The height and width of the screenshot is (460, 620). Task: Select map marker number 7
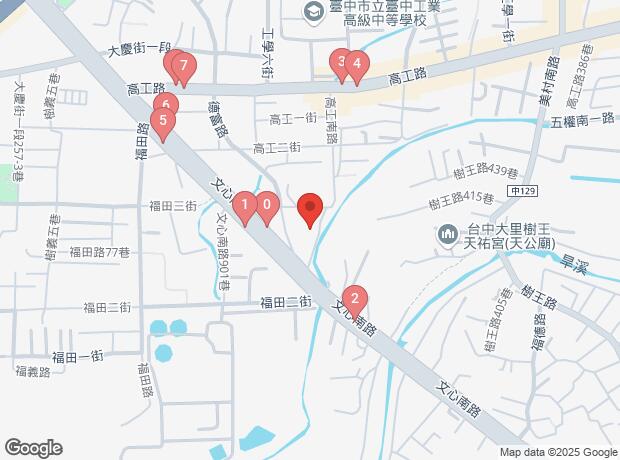click(182, 67)
